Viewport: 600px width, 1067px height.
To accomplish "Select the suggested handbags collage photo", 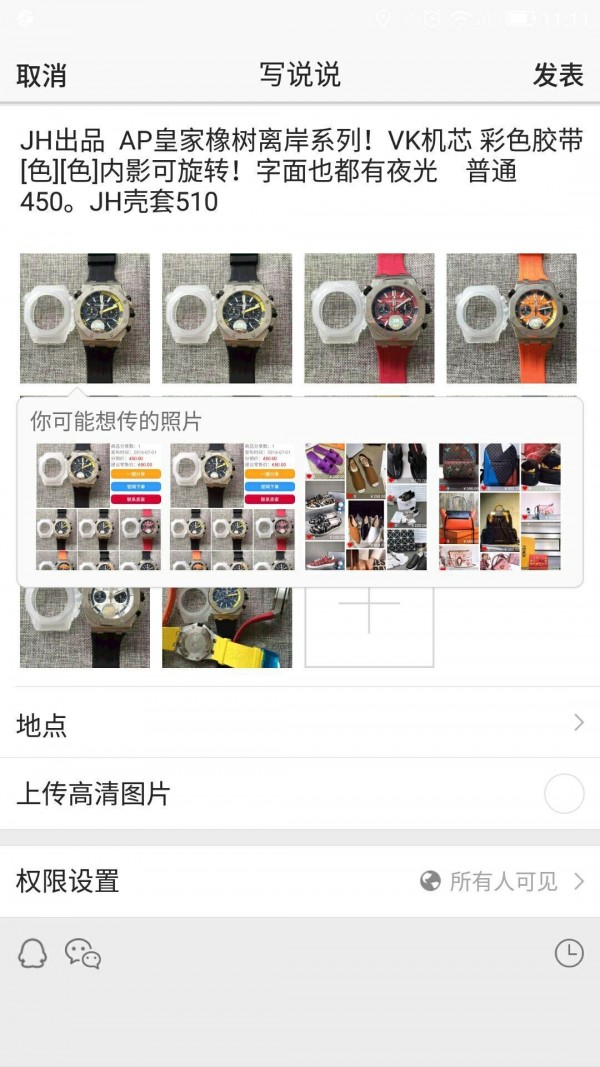I will pos(499,507).
